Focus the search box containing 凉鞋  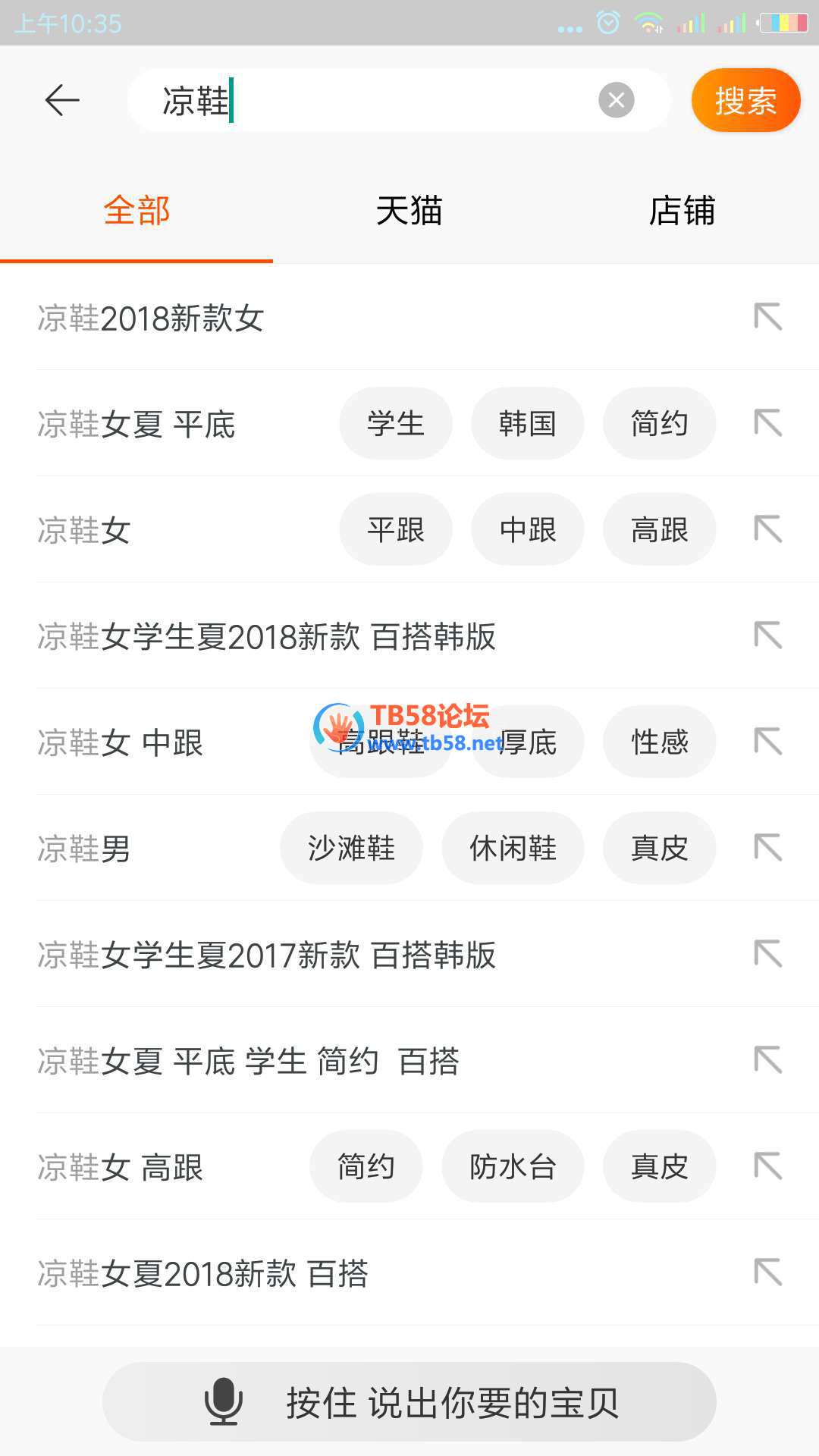379,100
